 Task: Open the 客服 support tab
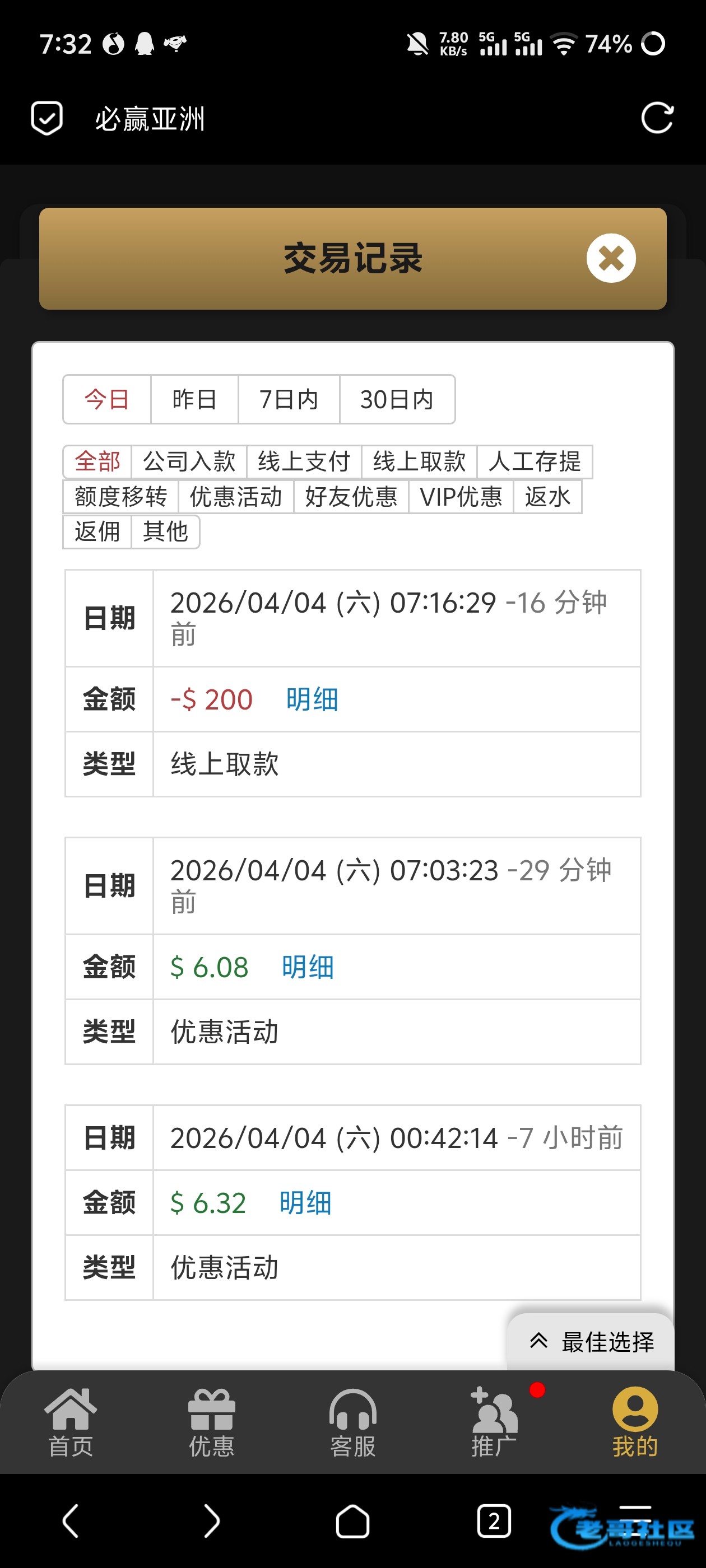[x=352, y=1422]
